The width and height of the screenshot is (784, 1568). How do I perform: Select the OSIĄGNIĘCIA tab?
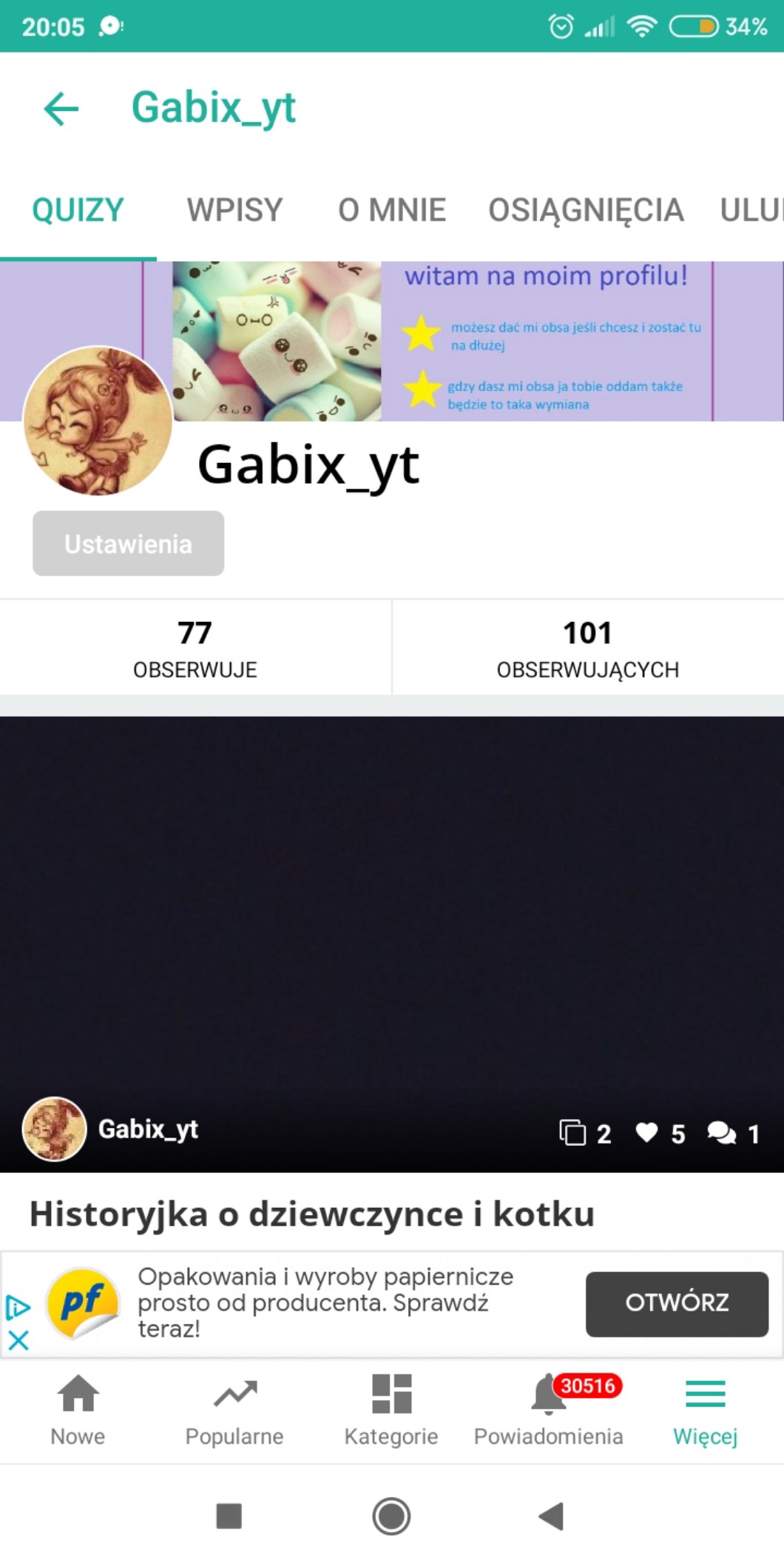[x=585, y=210]
